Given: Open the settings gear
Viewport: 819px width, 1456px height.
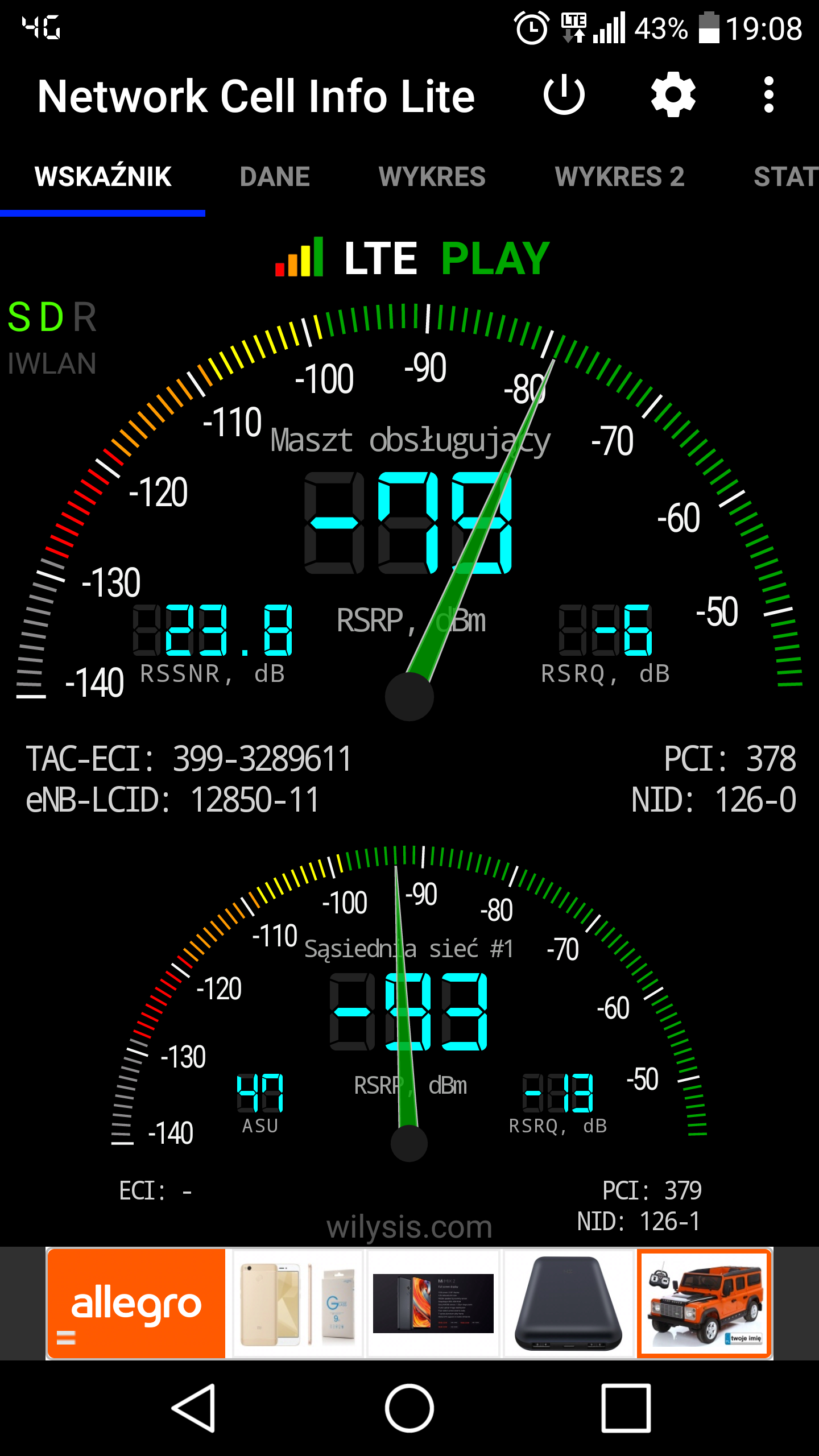Looking at the screenshot, I should point(673,95).
